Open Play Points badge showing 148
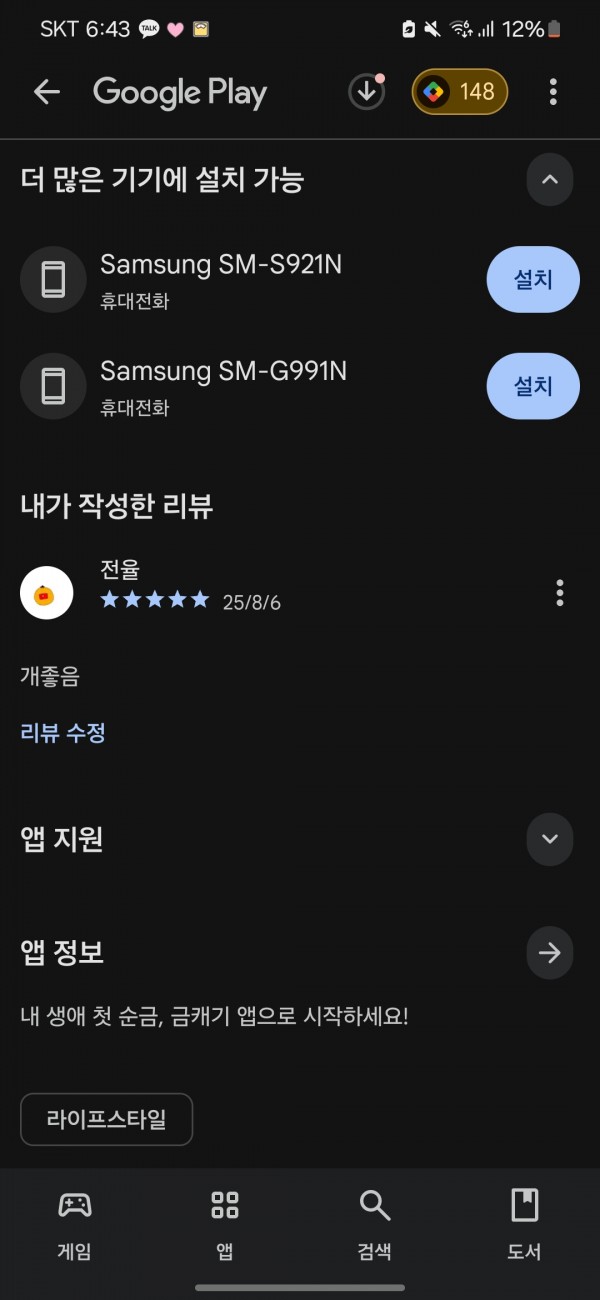The image size is (600, 1300). (x=460, y=92)
